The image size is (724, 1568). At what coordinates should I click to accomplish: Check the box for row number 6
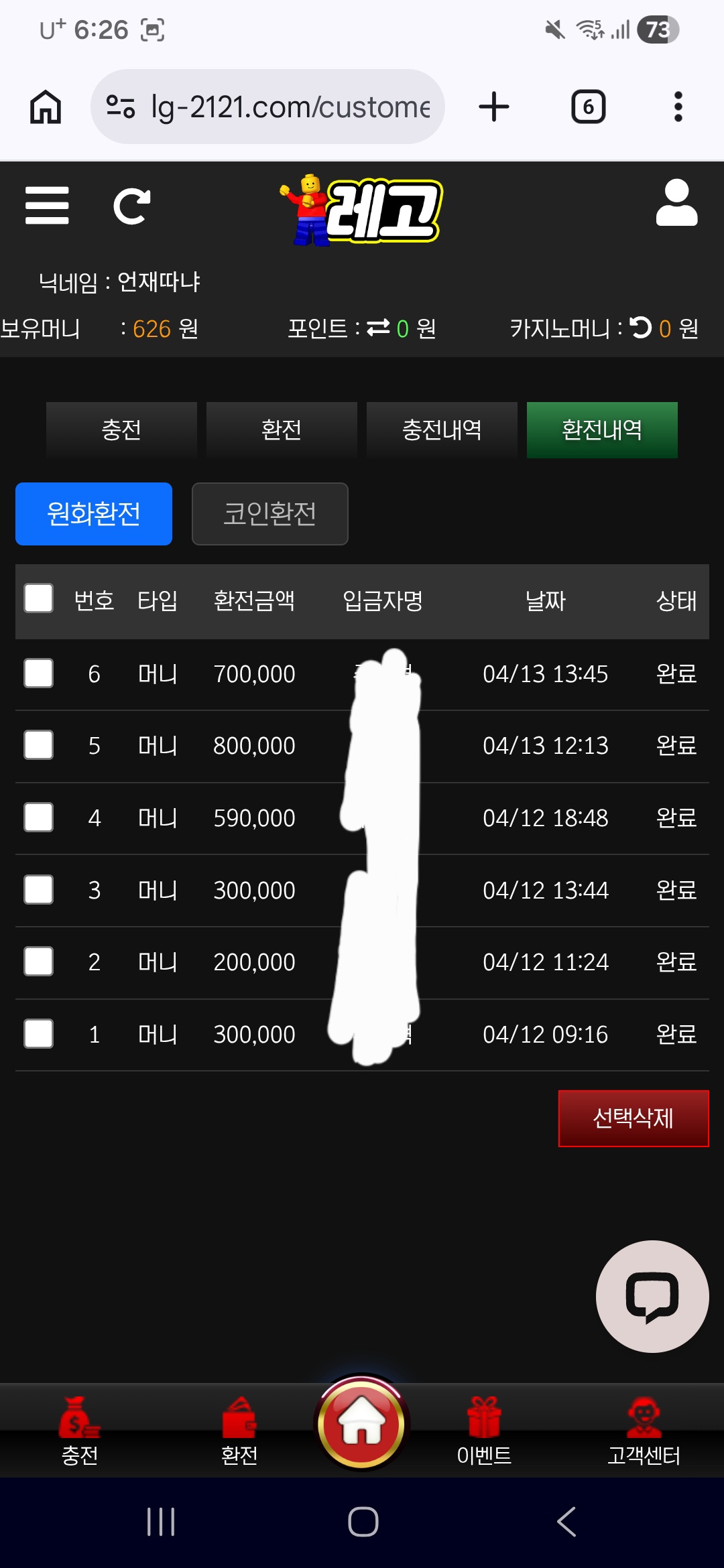39,673
